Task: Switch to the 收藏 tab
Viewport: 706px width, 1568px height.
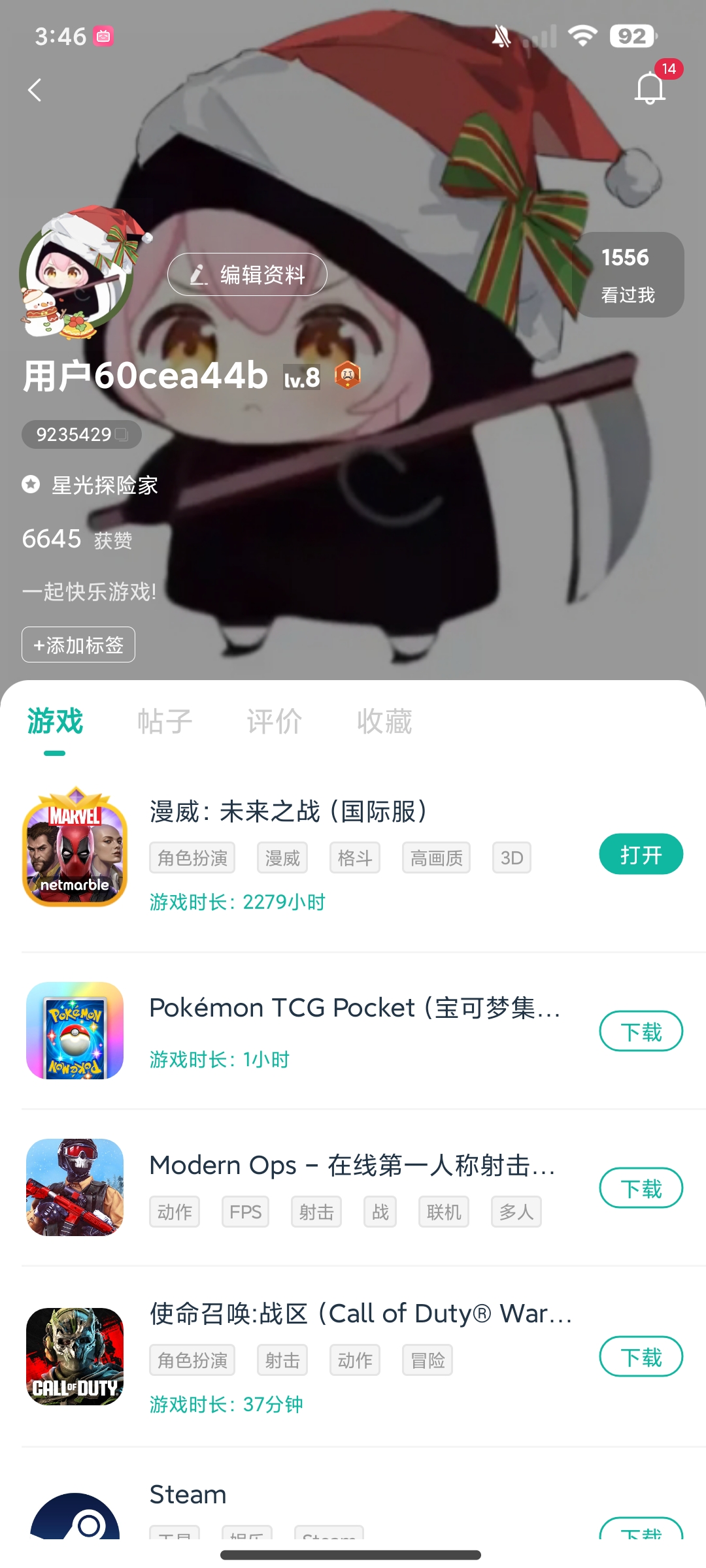Action: coord(384,721)
